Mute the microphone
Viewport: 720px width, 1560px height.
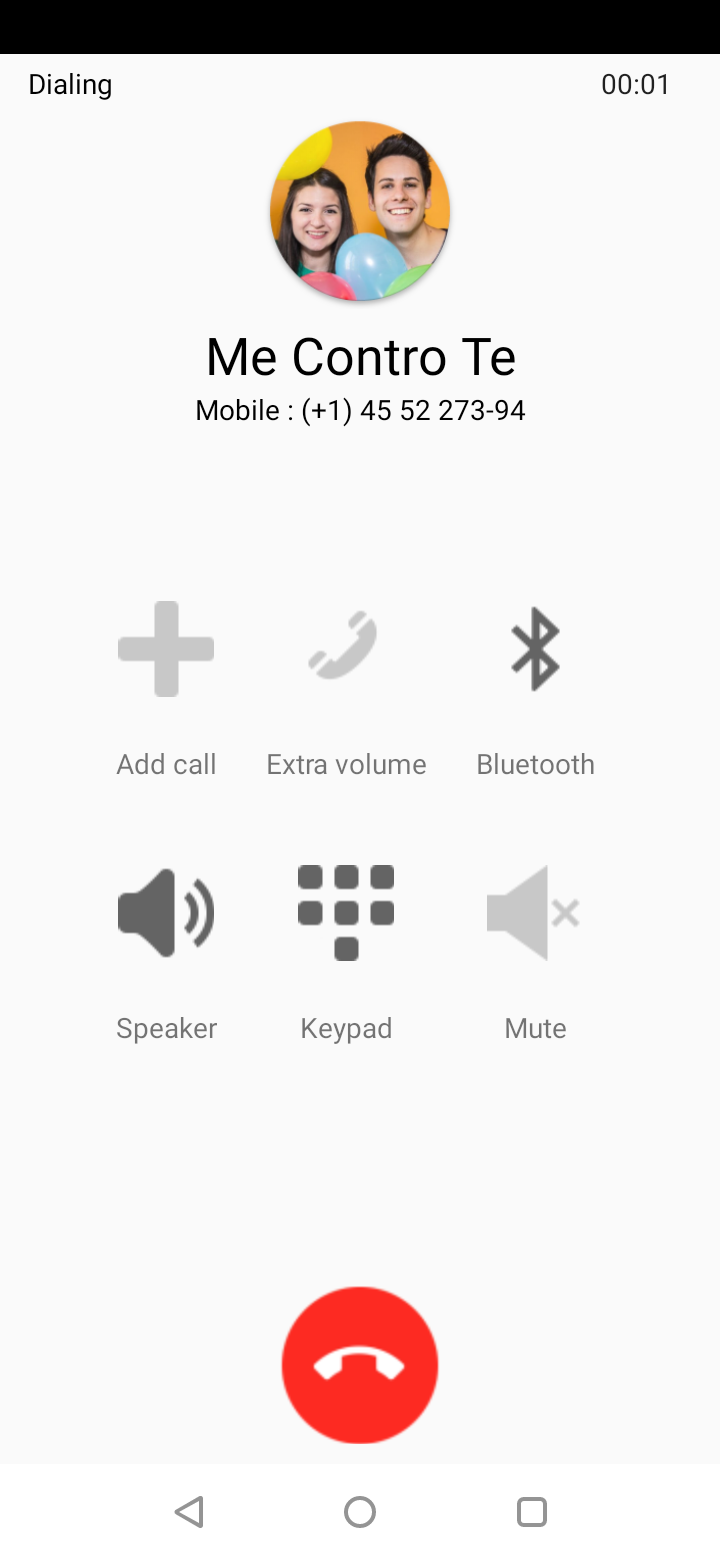(x=535, y=913)
